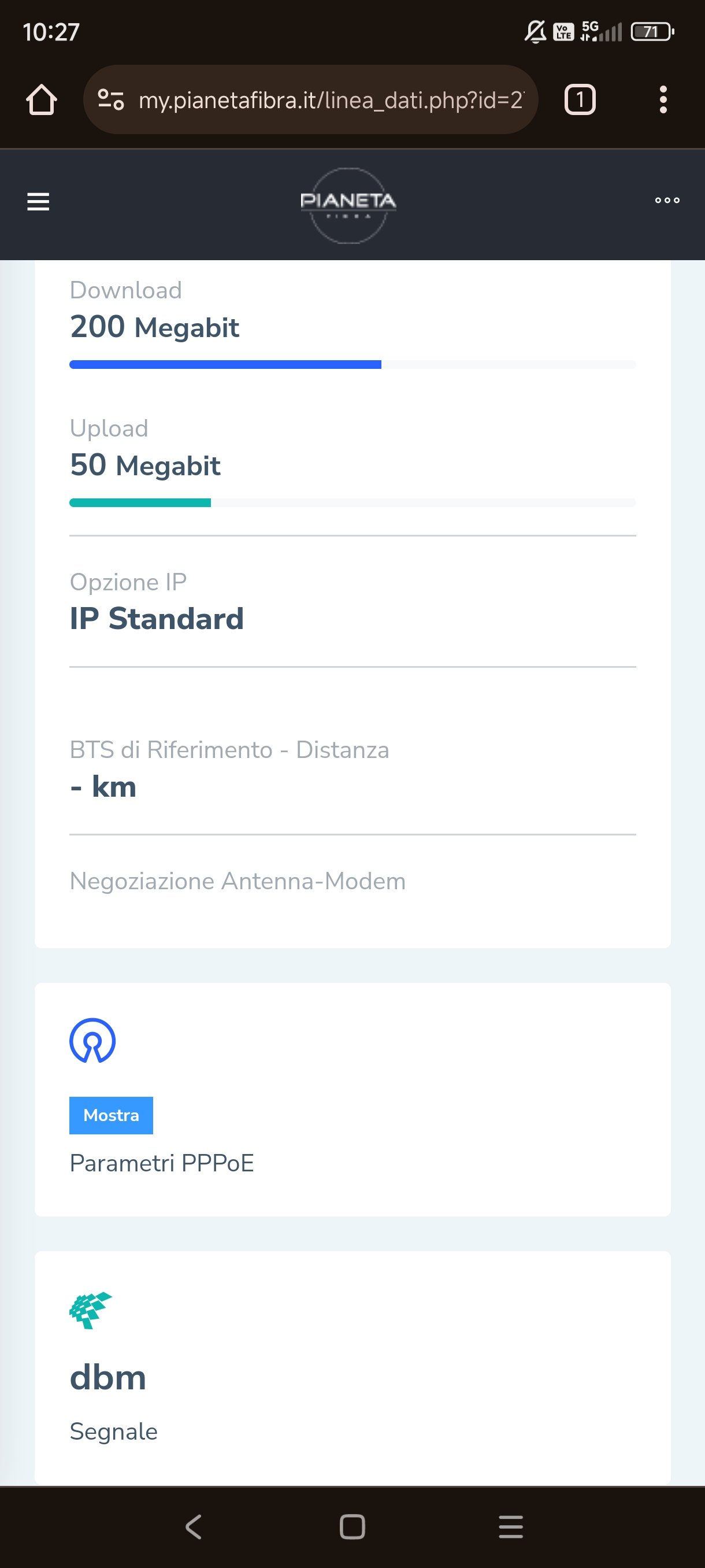This screenshot has width=705, height=1568.
Task: Open the three-dot options in Pianeta header
Action: (x=667, y=200)
